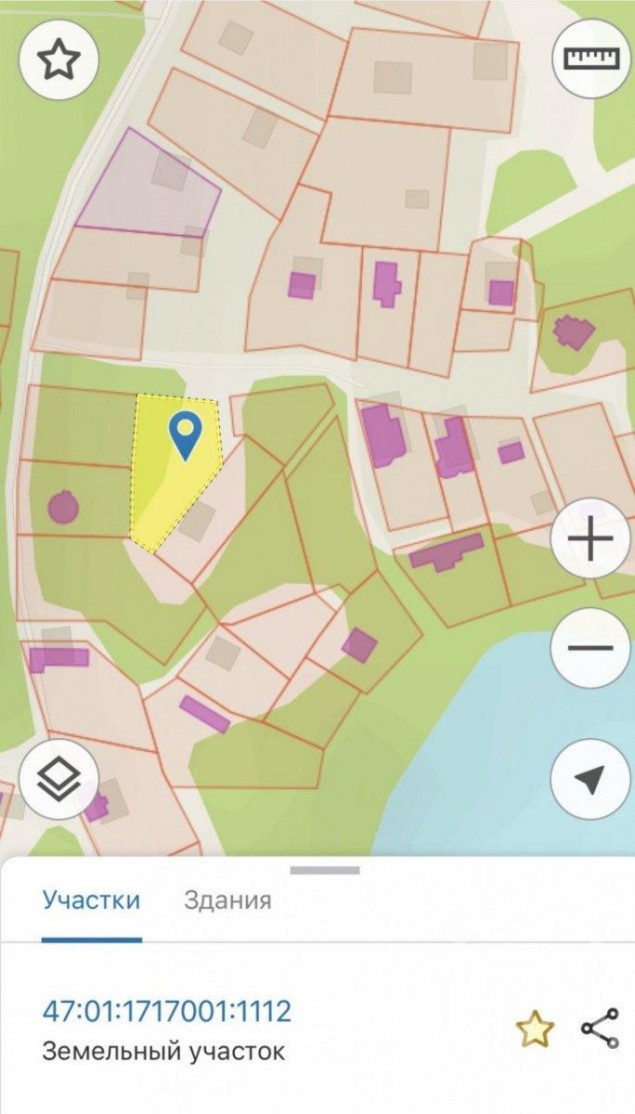The width and height of the screenshot is (635, 1114).
Task: Select the Участки tab
Action: (91, 900)
